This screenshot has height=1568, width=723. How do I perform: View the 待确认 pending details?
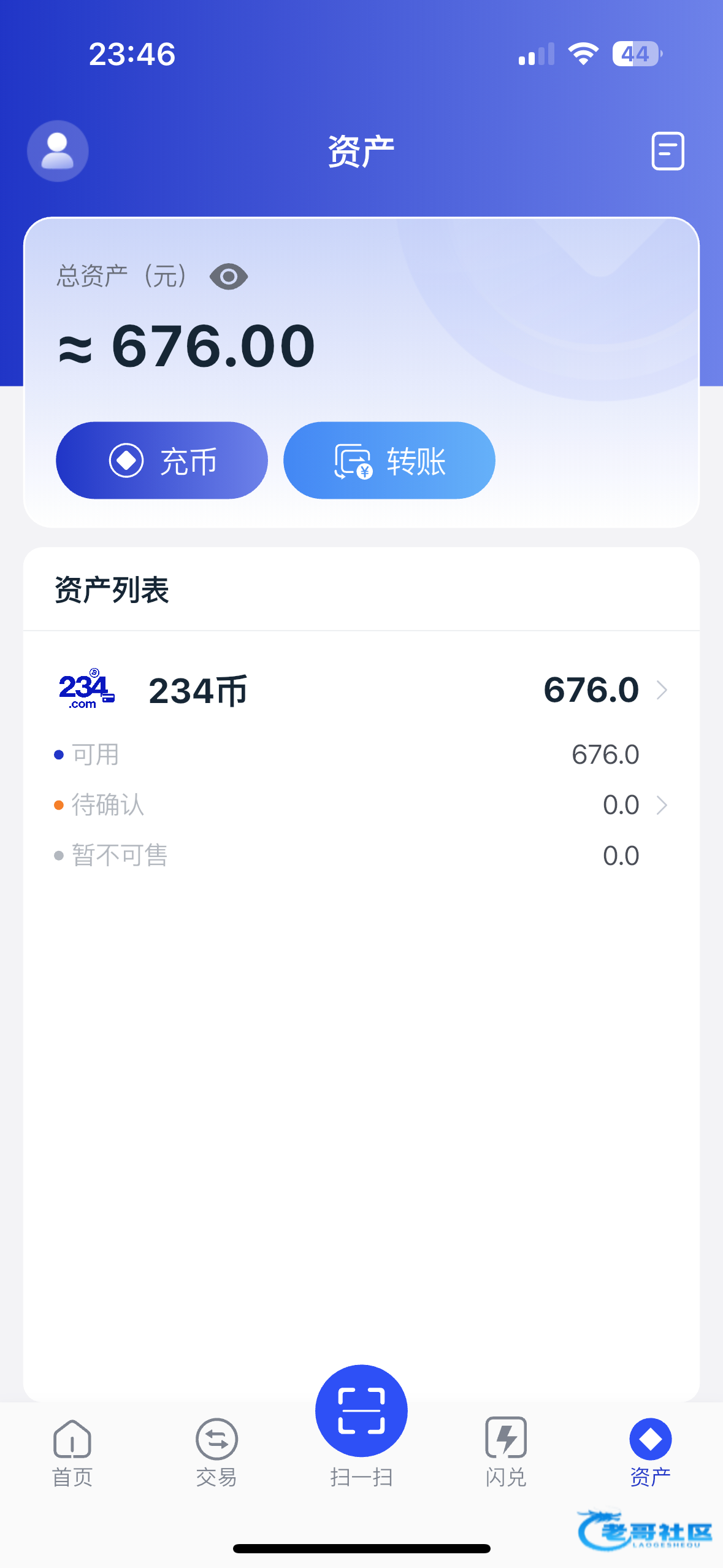point(661,805)
